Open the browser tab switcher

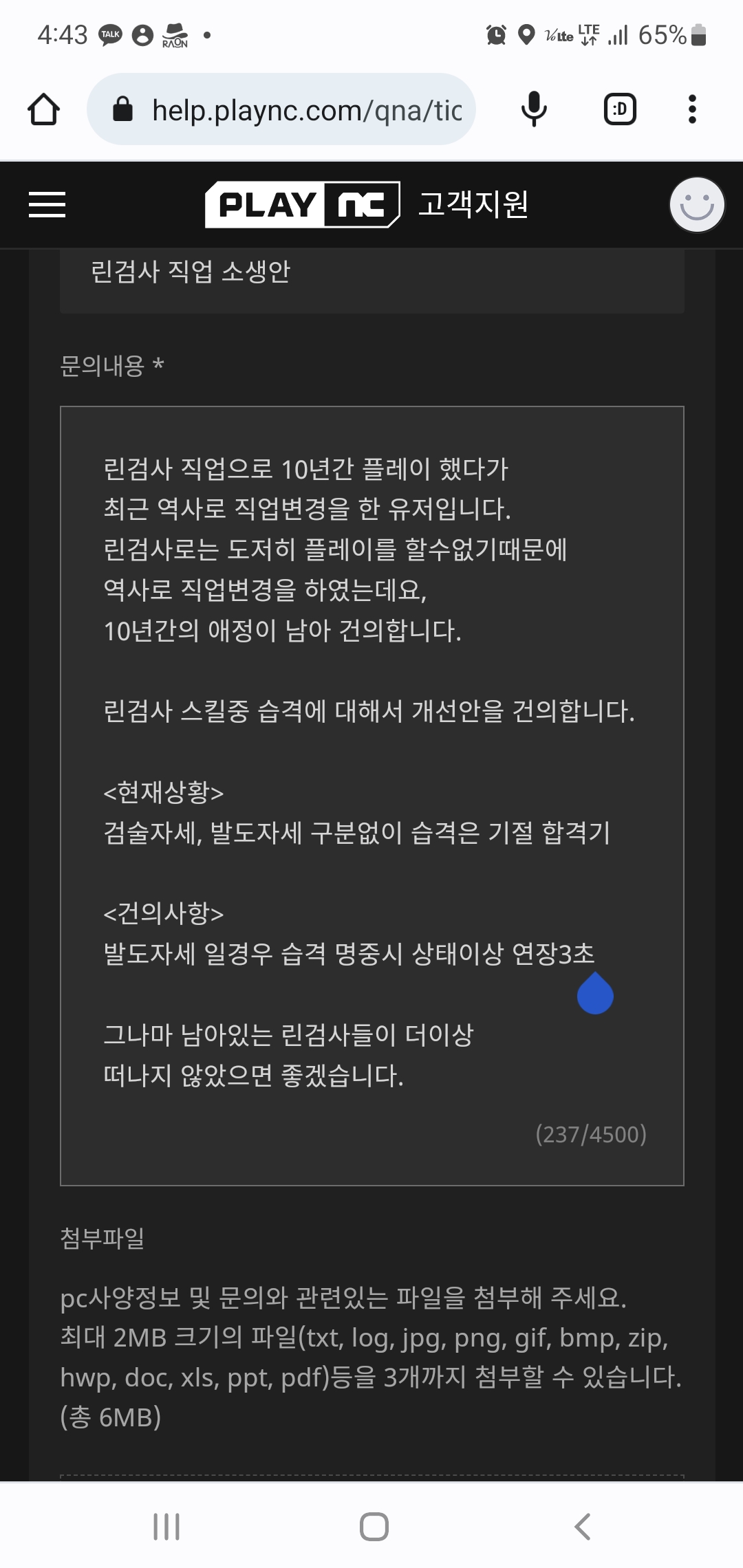[x=620, y=109]
